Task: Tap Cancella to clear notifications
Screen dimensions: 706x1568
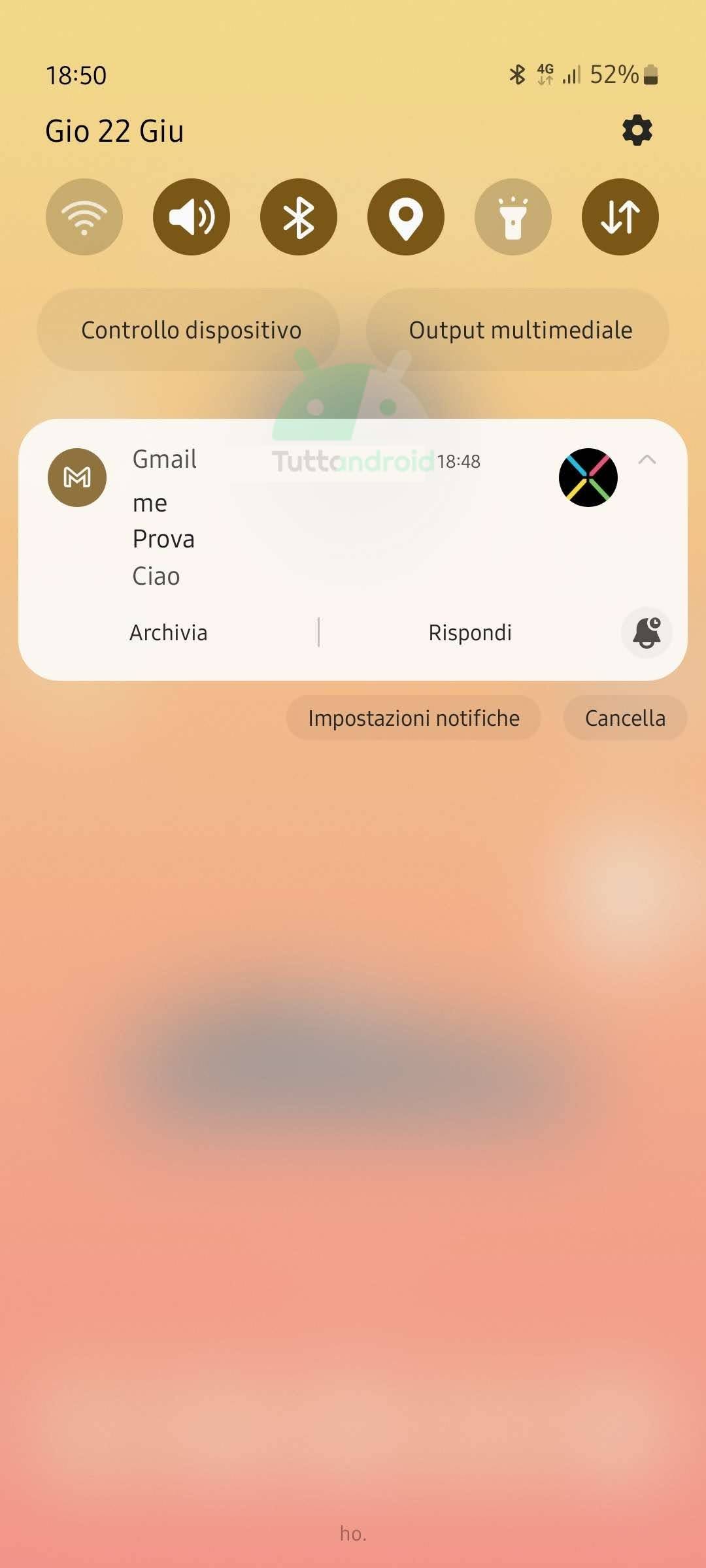Action: [625, 718]
